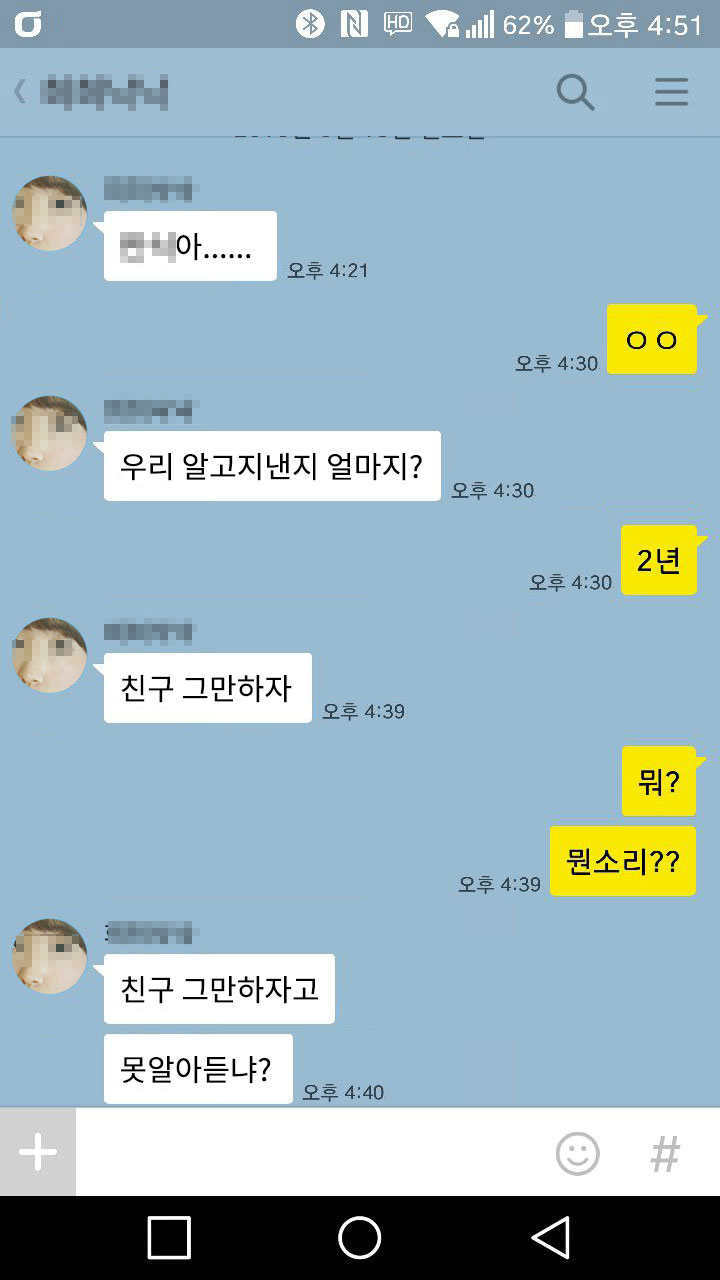The height and width of the screenshot is (1280, 720).
Task: Go back to the chat list
Action: 20,92
